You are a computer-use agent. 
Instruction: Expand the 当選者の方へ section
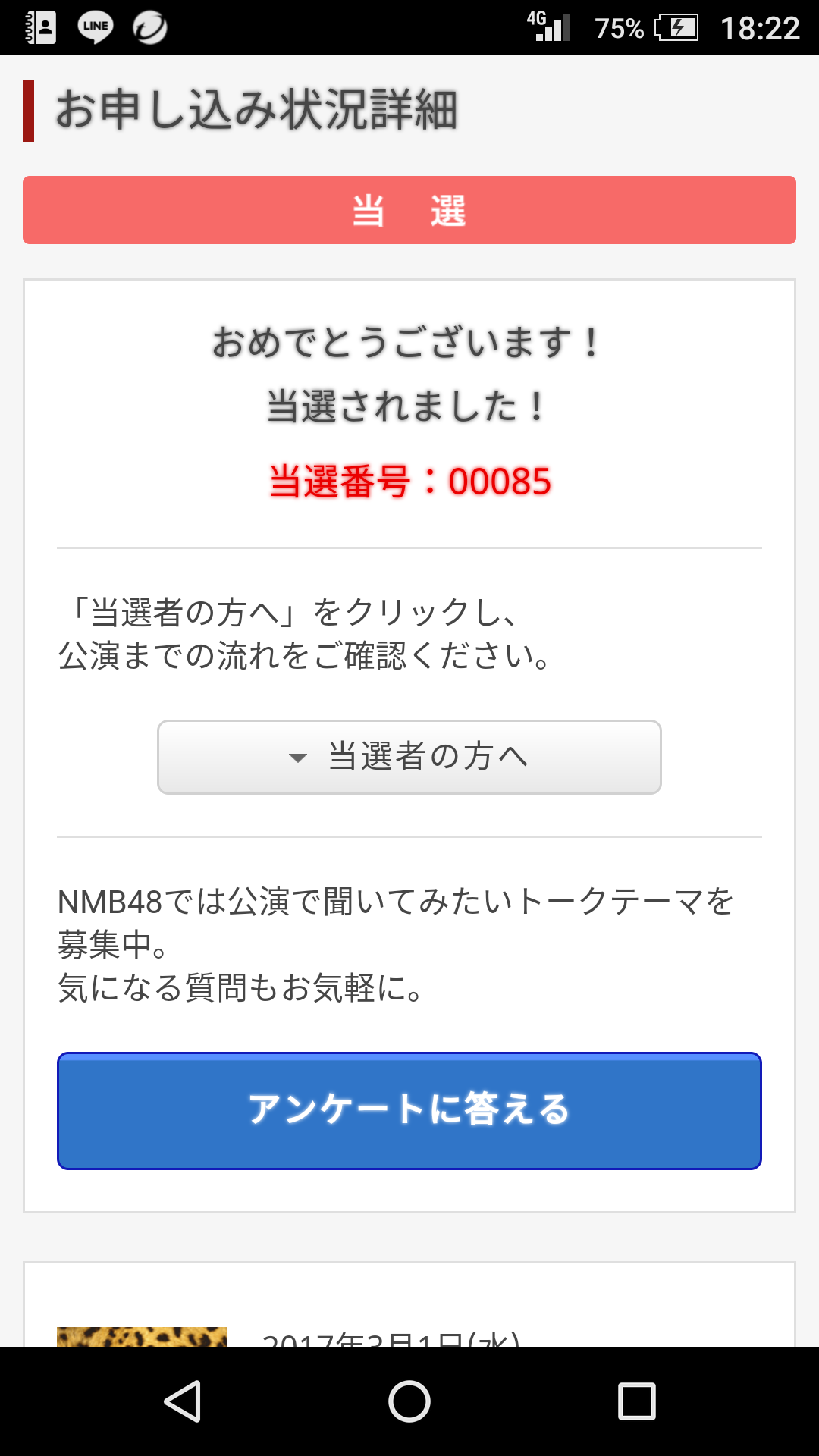(x=409, y=757)
